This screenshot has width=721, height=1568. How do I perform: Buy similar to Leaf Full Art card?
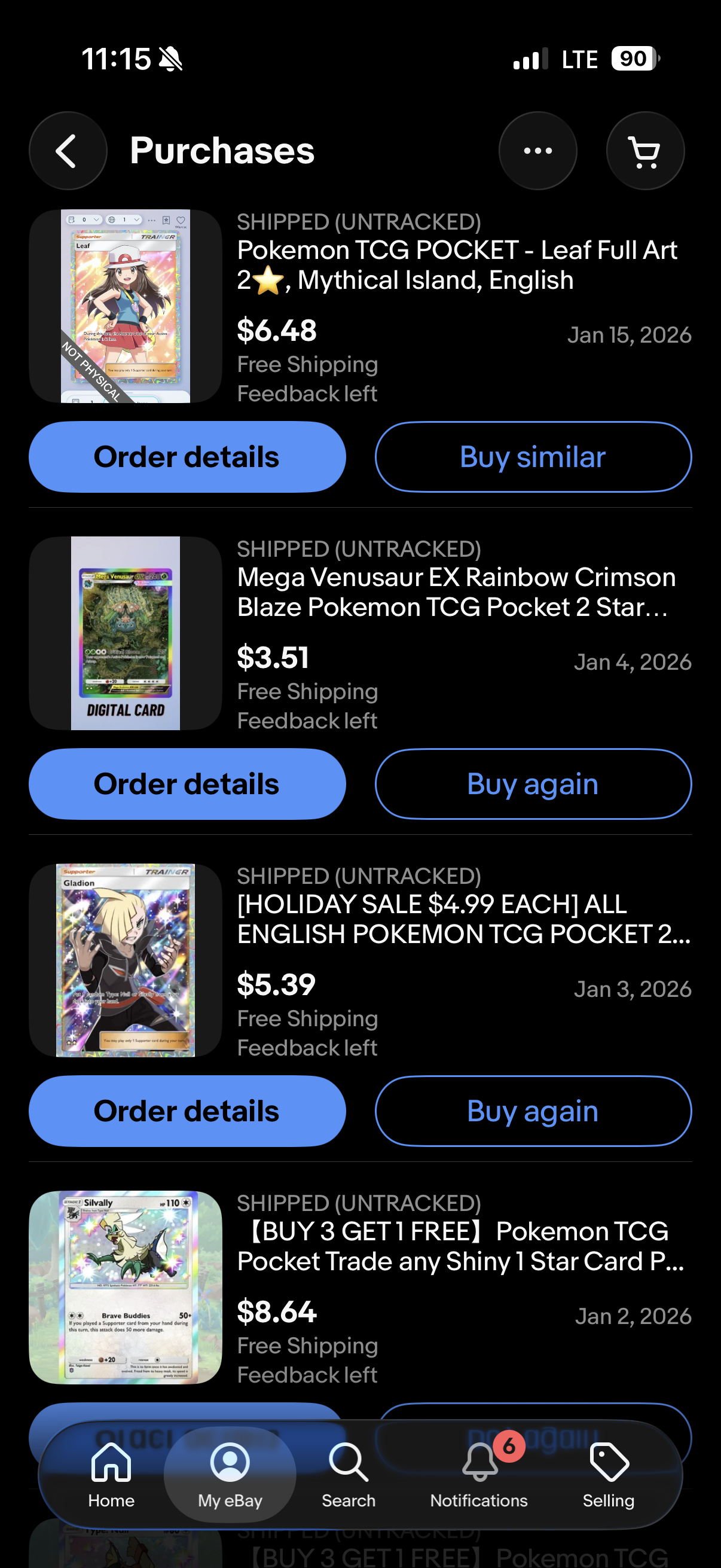point(533,456)
